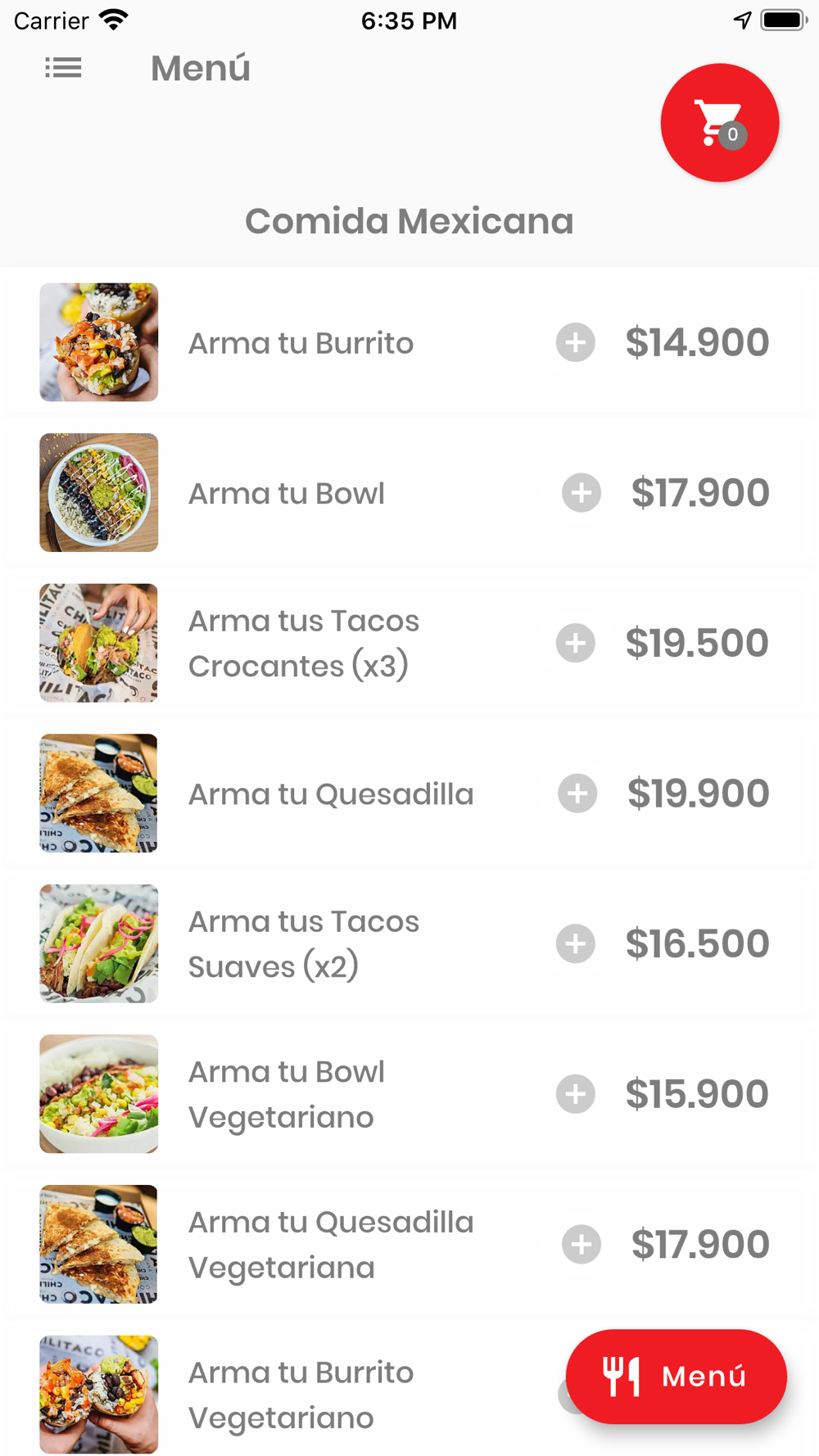The width and height of the screenshot is (819, 1456).
Task: Add Arma tu Bowl Vegetariano plus icon
Action: (576, 1094)
